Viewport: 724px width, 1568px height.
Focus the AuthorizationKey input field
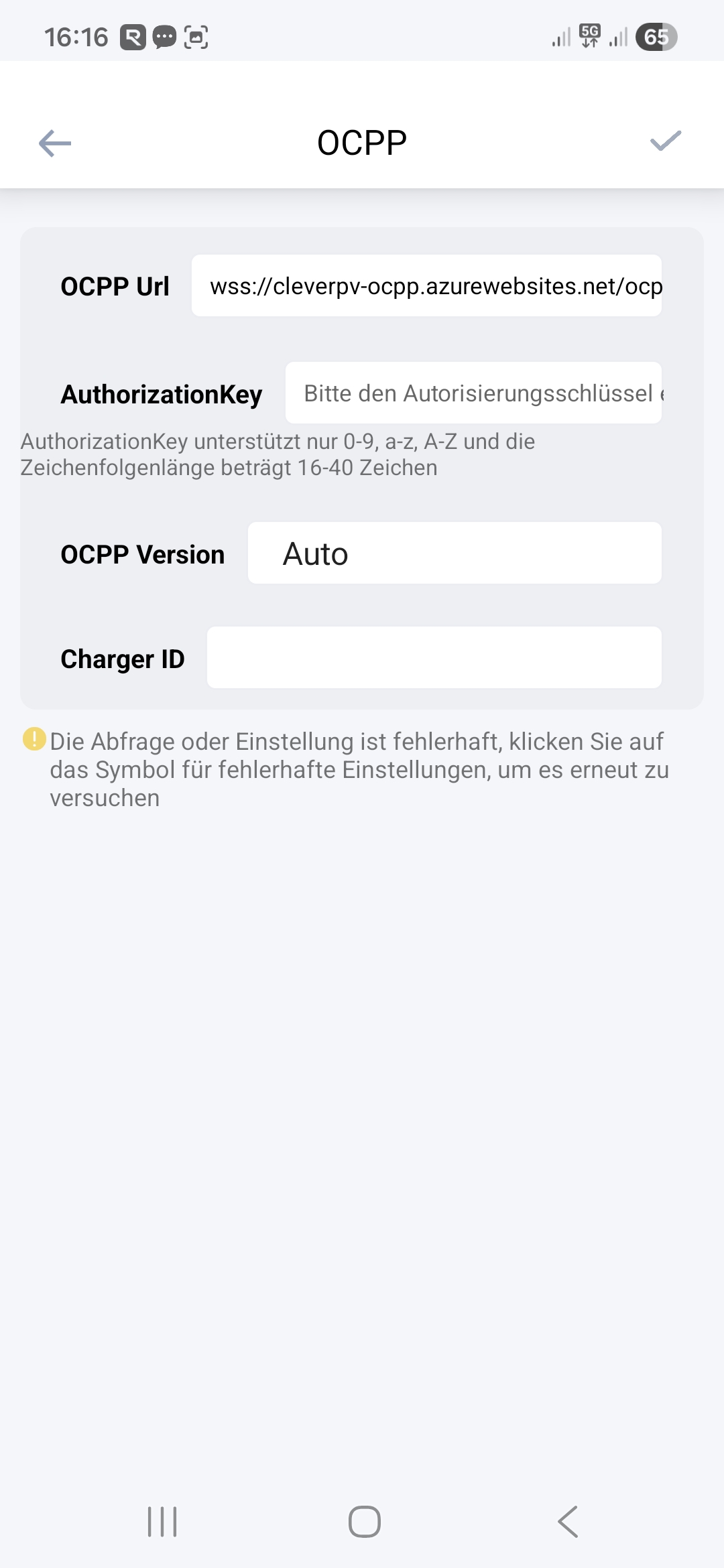(473, 393)
